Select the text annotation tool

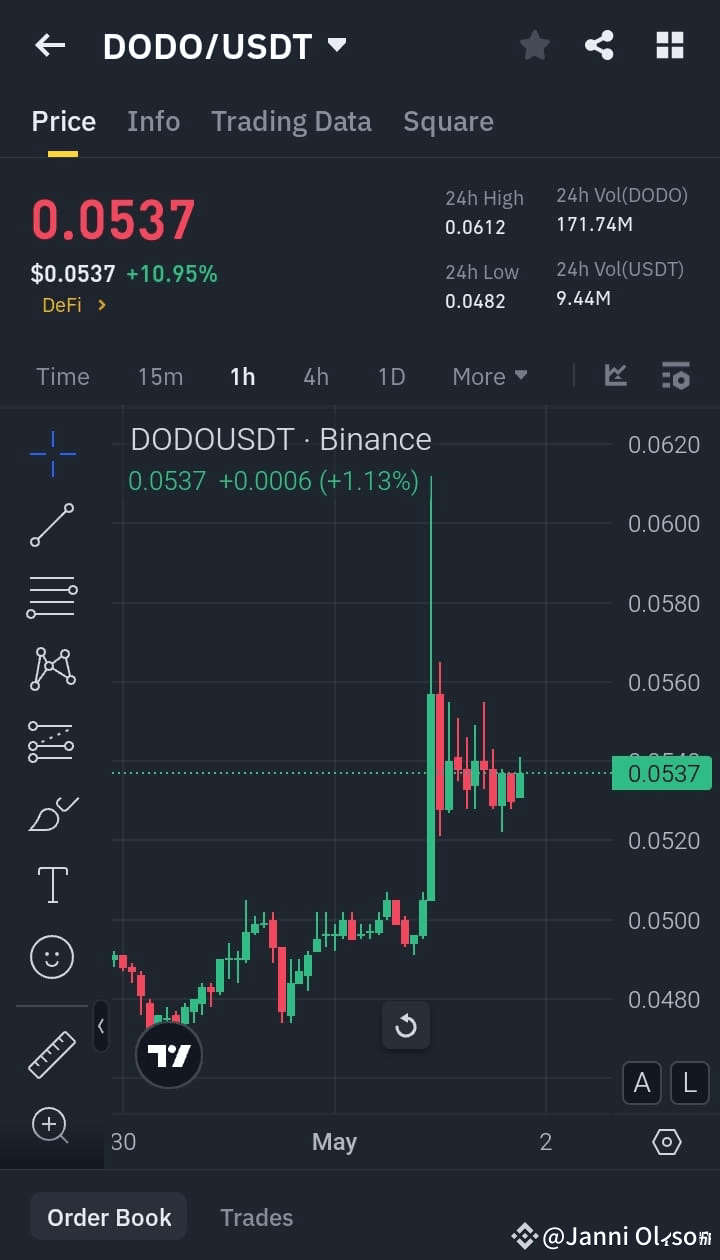tap(51, 884)
